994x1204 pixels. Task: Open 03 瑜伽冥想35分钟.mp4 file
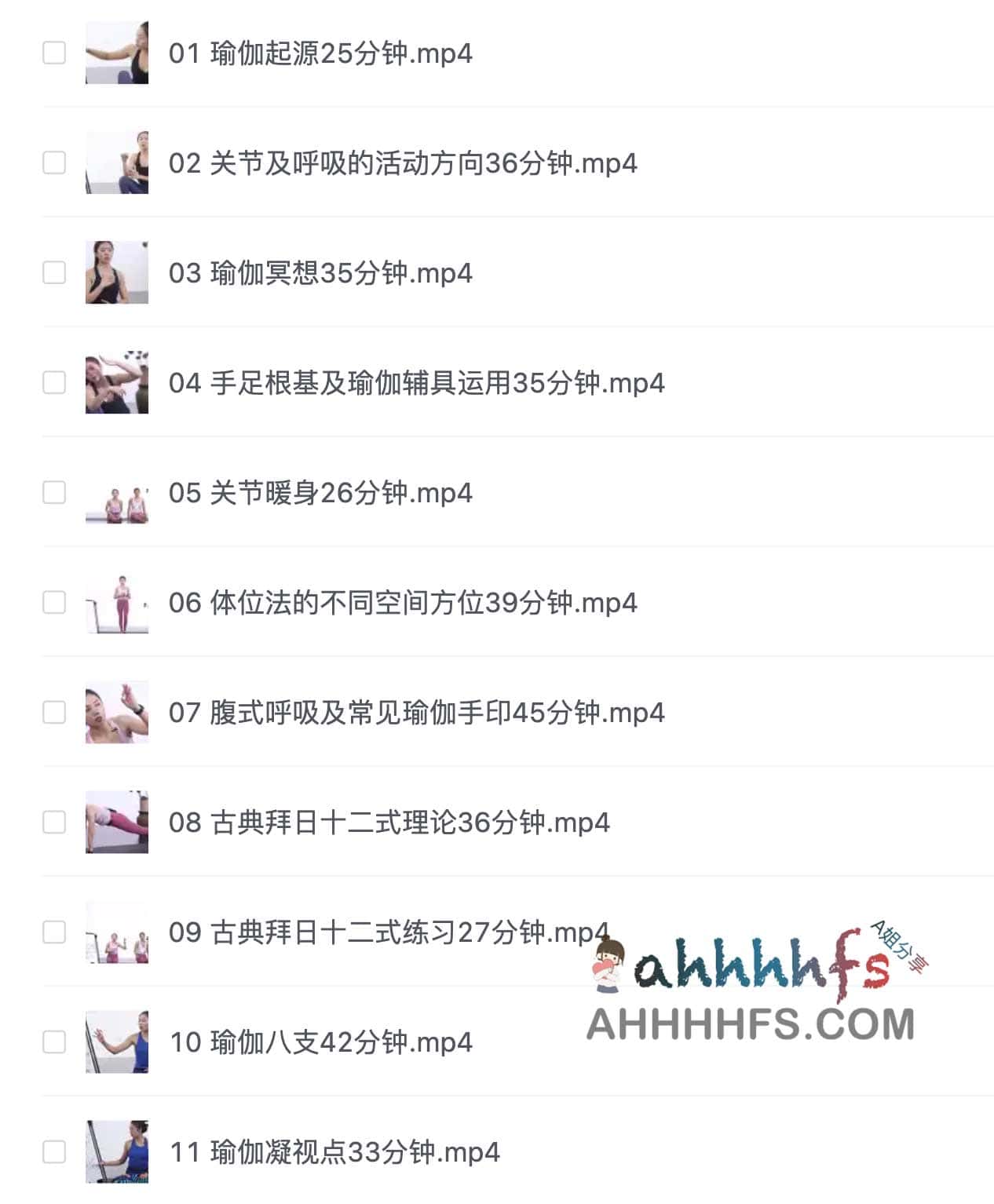pyautogui.click(x=320, y=273)
